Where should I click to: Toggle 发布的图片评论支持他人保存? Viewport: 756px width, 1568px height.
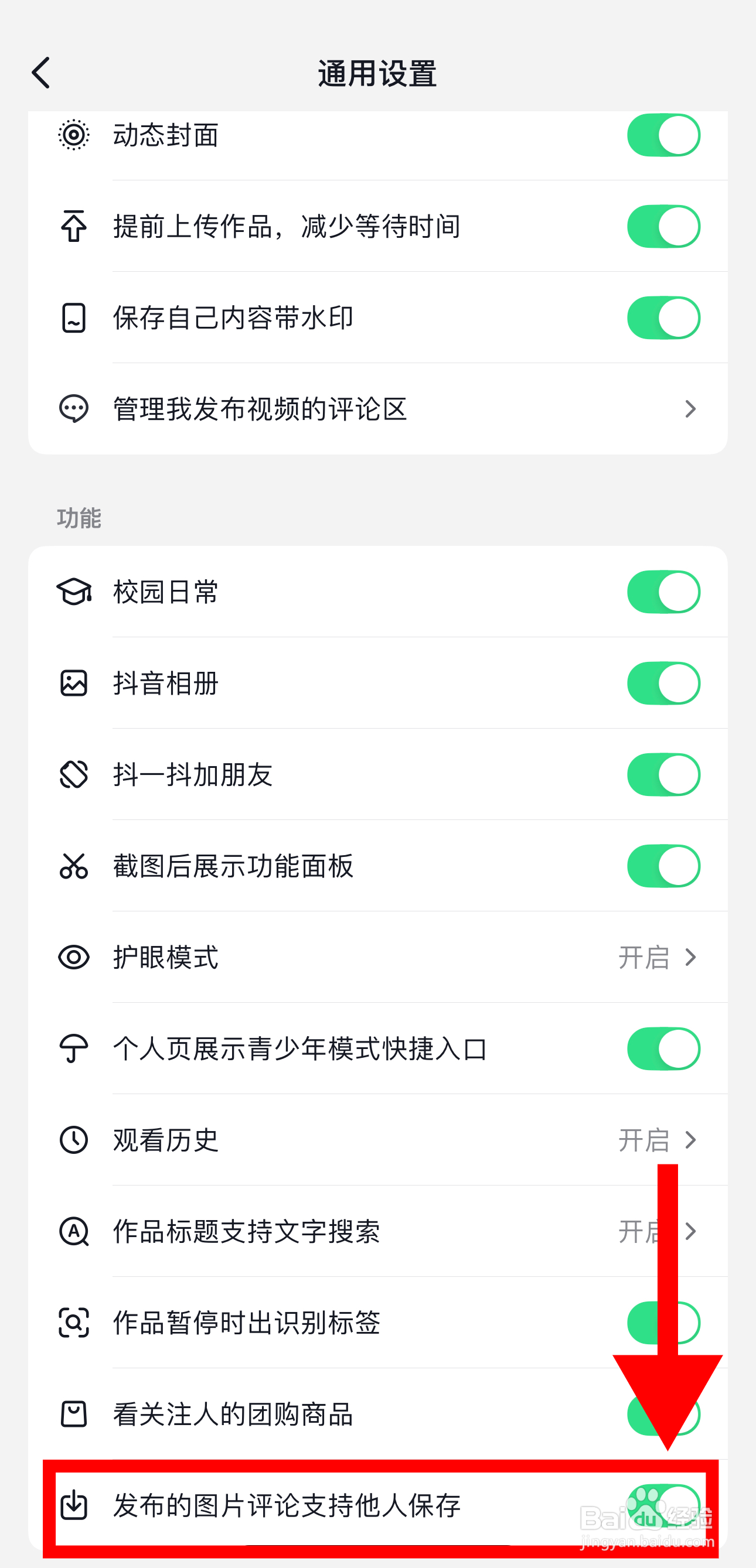663,1505
